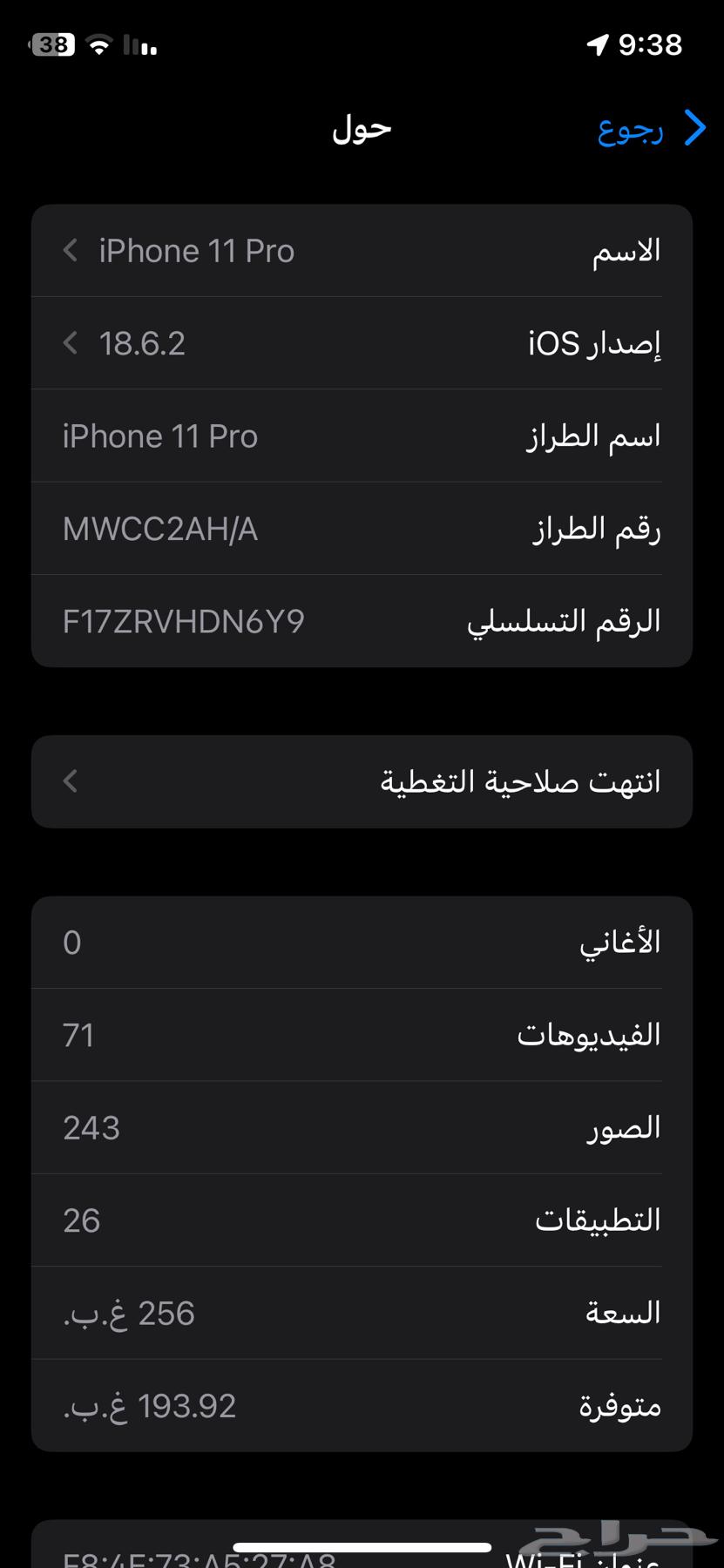Tap the cellular signal strength icon
Viewport: 724px width, 1568px height.
[x=141, y=45]
